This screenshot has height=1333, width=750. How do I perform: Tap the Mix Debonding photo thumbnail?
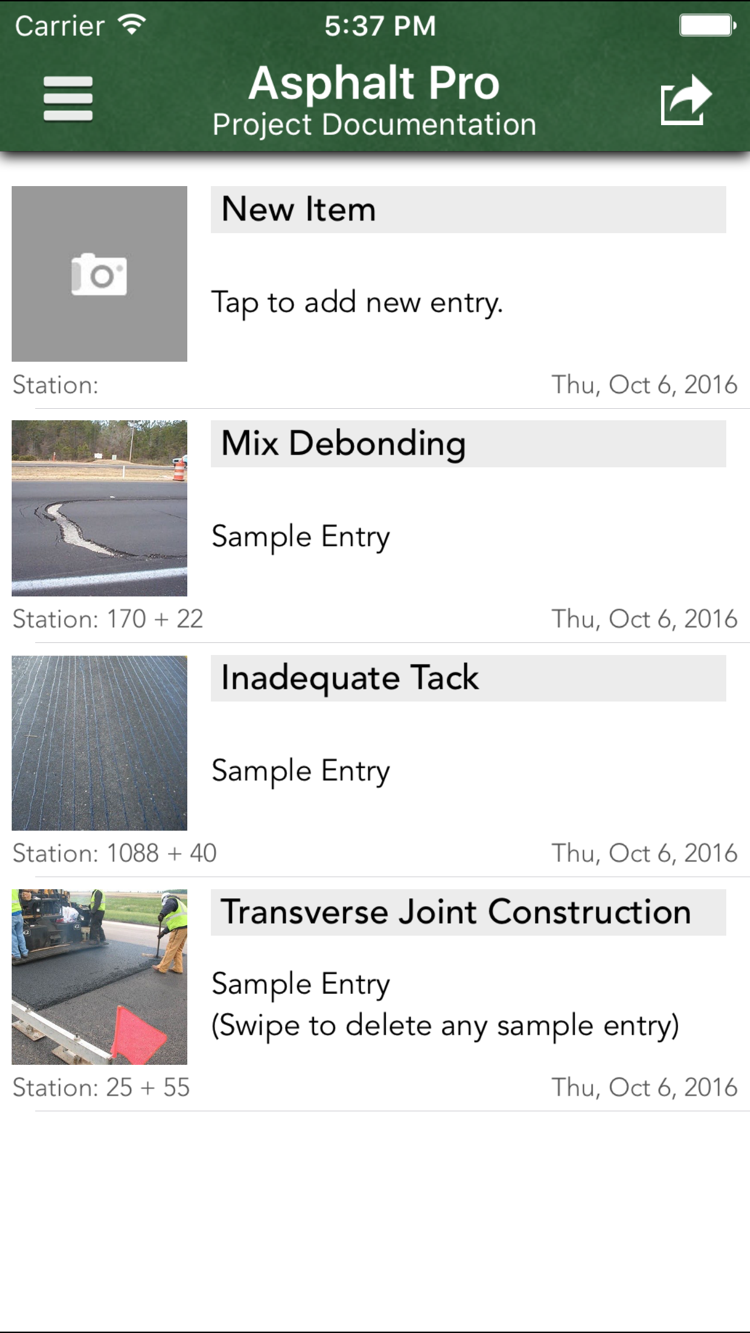[x=99, y=508]
